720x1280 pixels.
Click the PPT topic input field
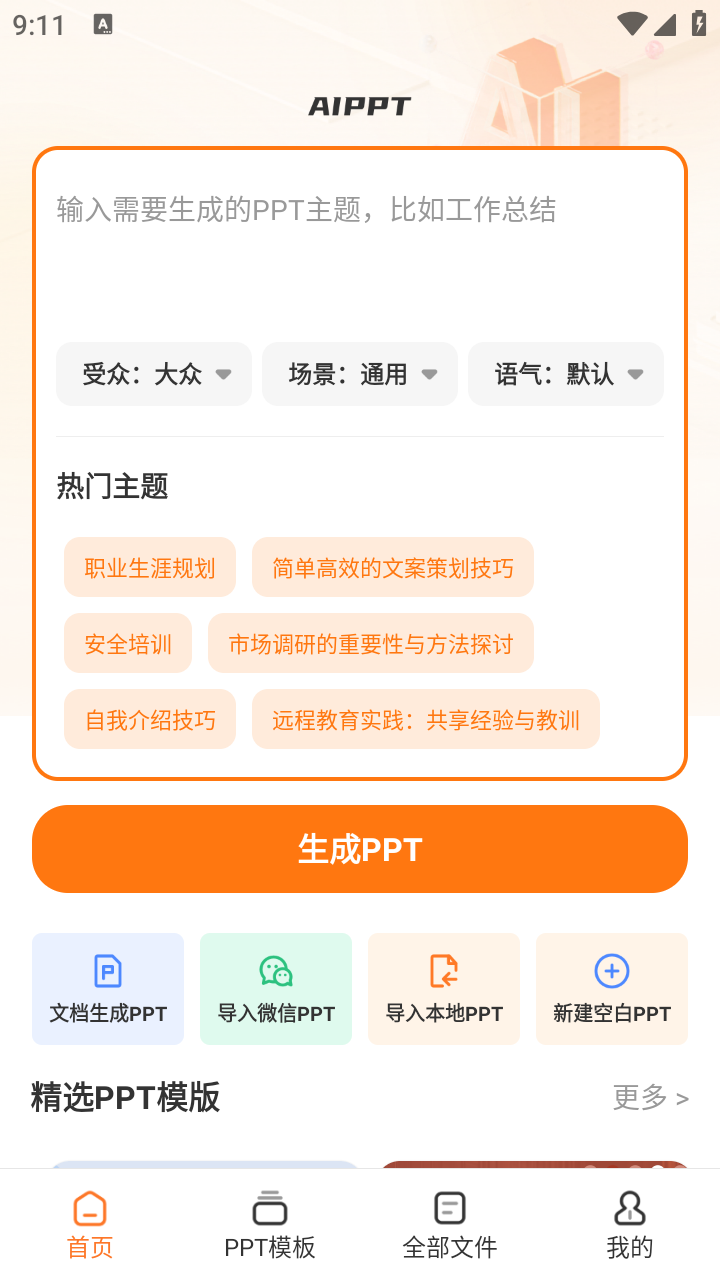(x=359, y=210)
